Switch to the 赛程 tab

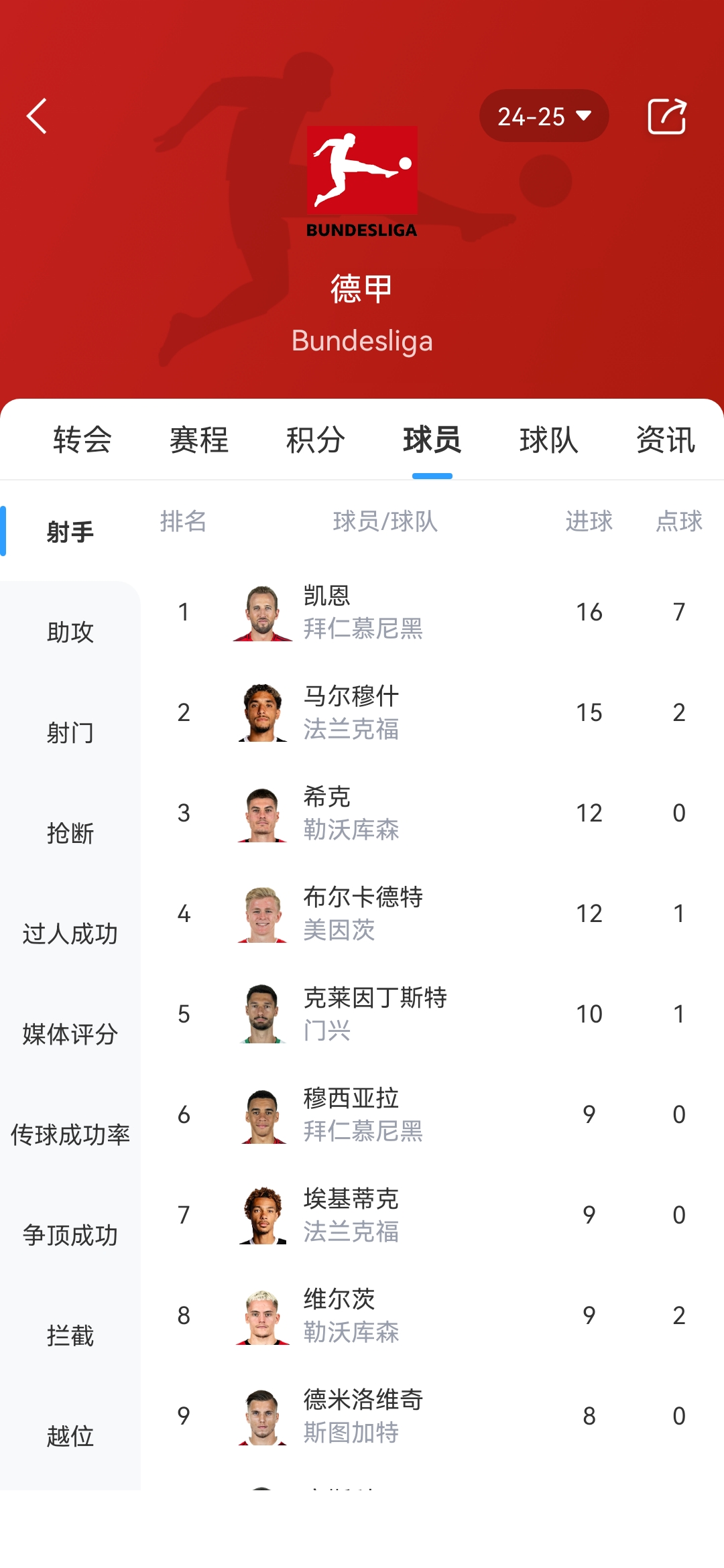click(199, 440)
